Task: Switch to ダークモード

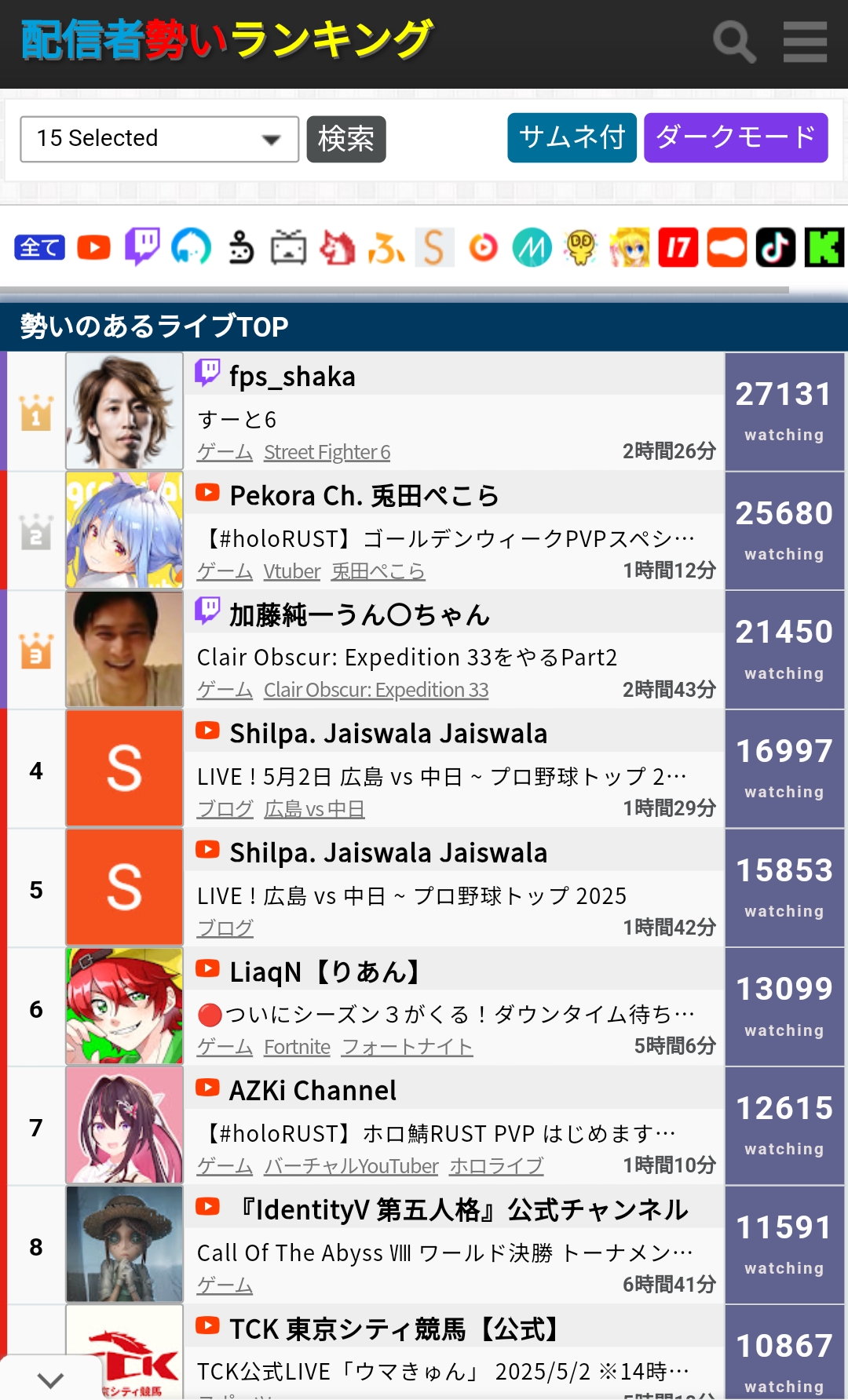Action: coord(736,137)
